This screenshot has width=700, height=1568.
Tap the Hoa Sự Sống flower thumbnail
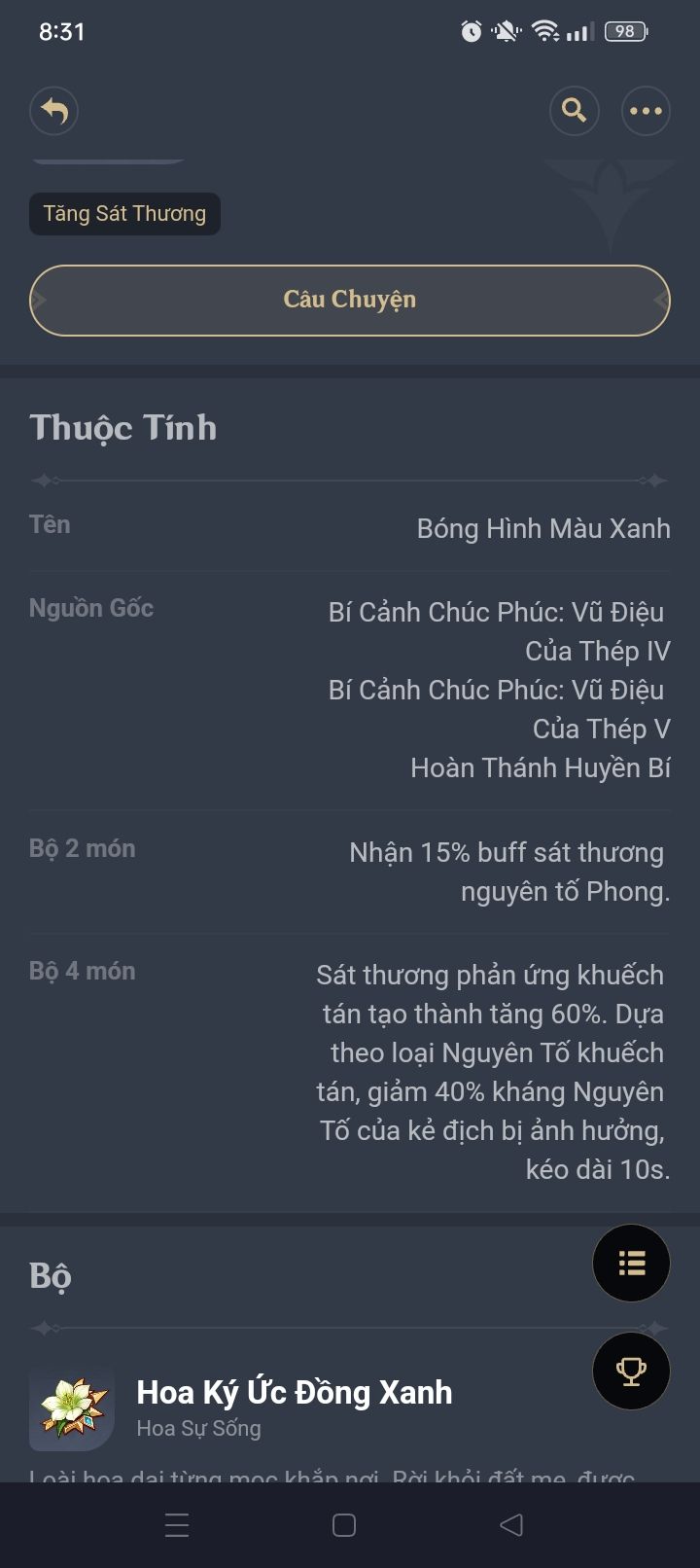tap(71, 1407)
